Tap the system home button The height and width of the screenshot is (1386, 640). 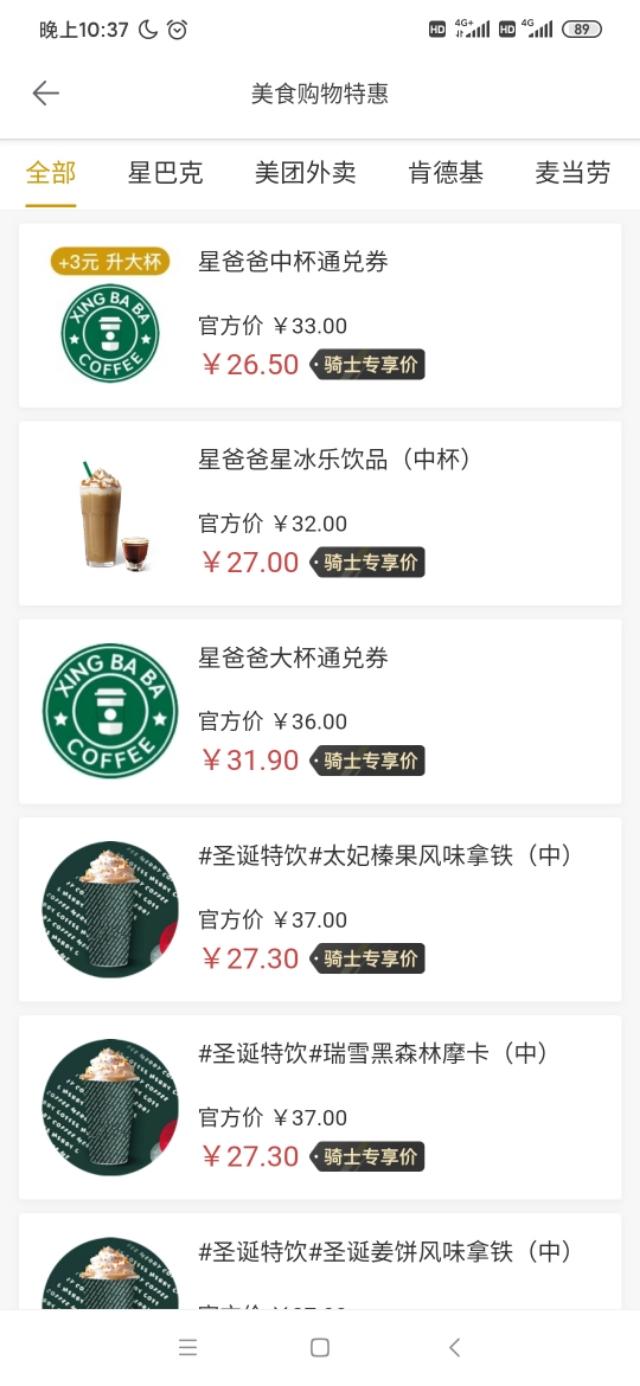[320, 1348]
